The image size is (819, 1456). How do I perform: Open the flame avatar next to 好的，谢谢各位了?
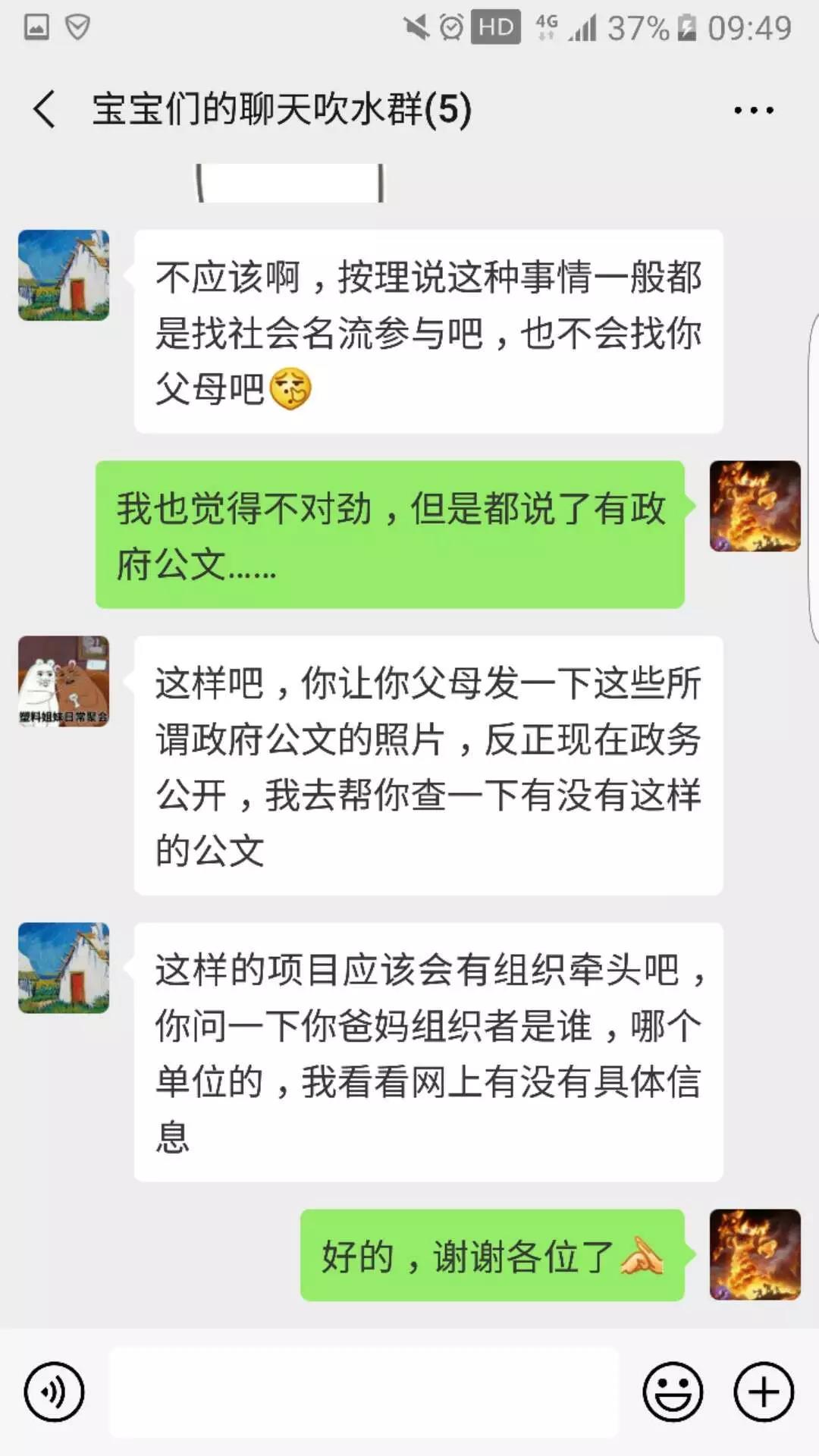(x=755, y=1255)
